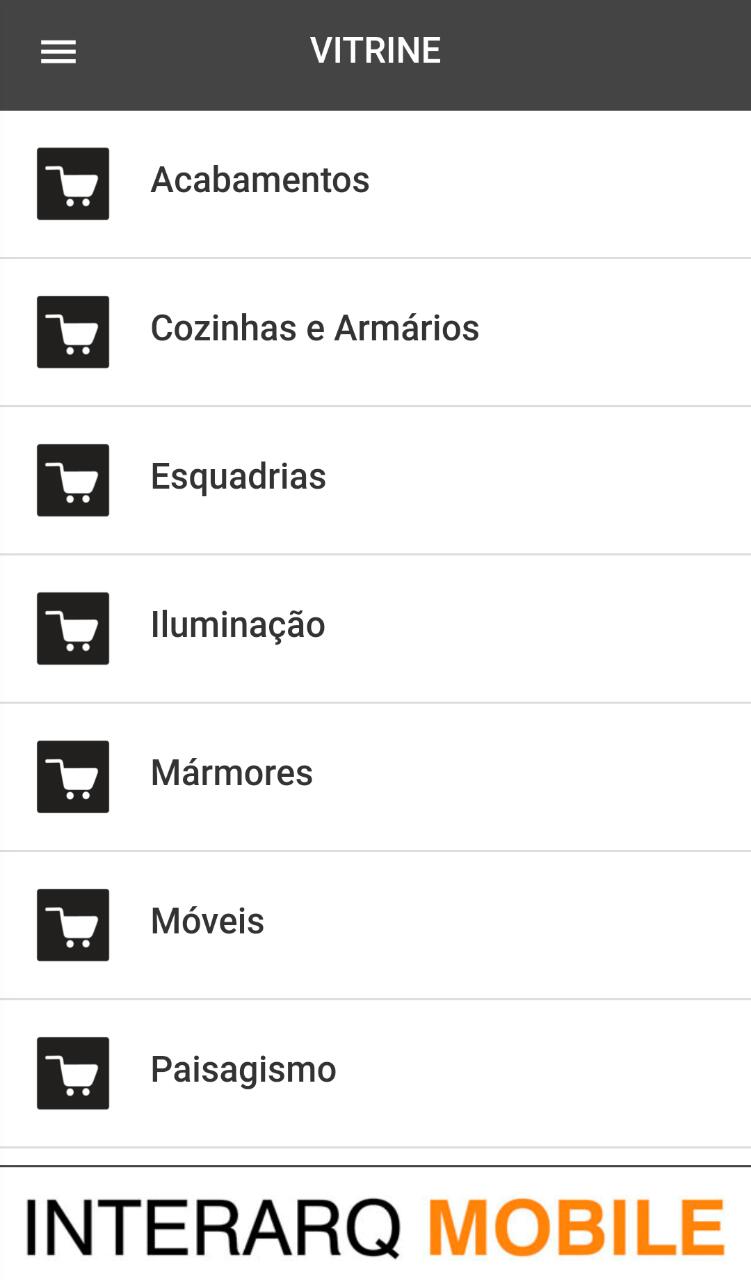This screenshot has height=1280, width=751.
Task: View the Paisagismo category
Action: pos(375,1073)
